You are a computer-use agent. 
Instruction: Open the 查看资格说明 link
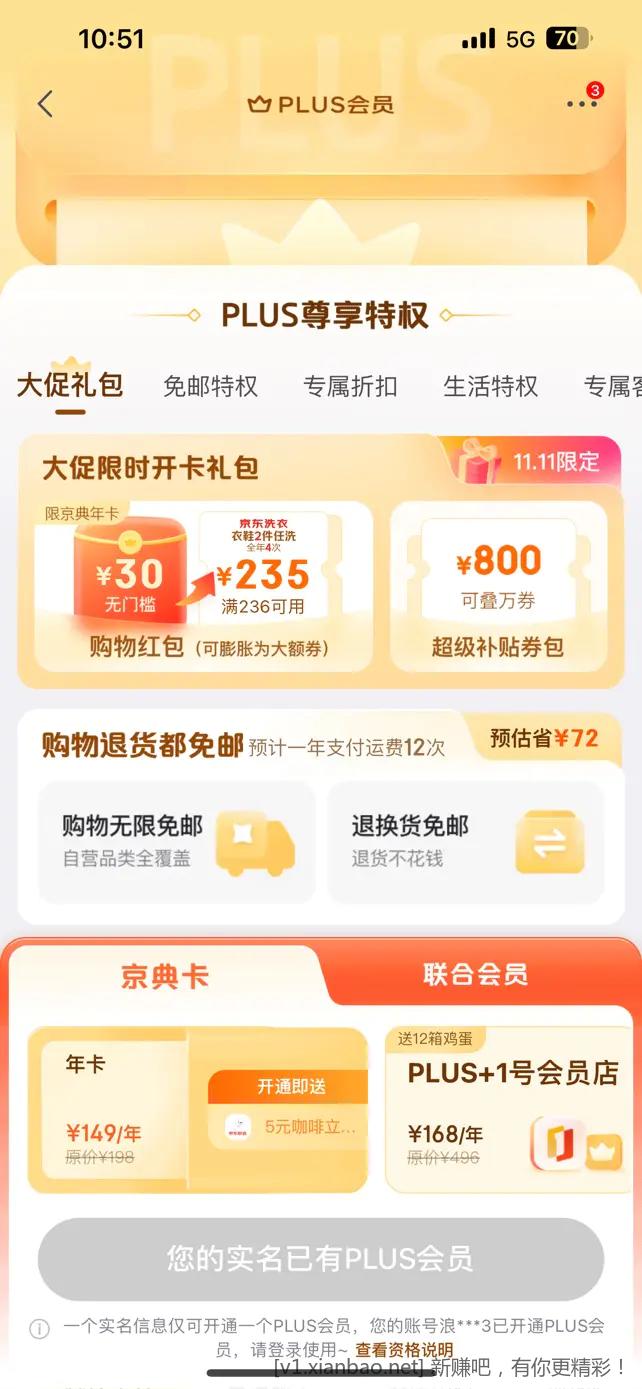point(404,1350)
